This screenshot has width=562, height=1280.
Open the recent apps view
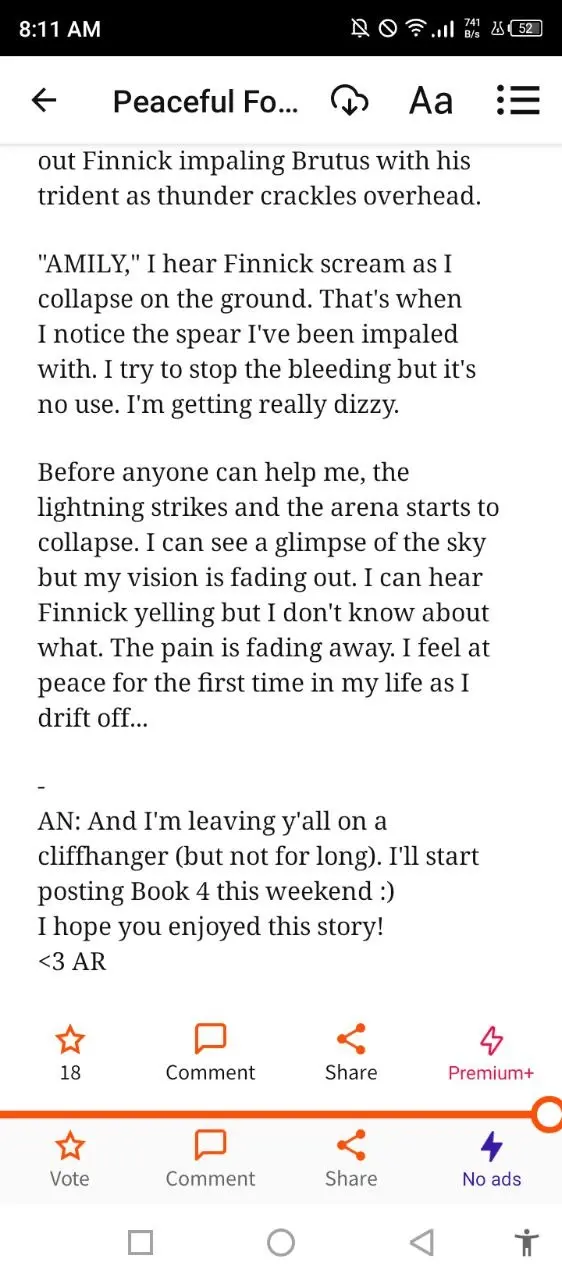(x=141, y=1242)
